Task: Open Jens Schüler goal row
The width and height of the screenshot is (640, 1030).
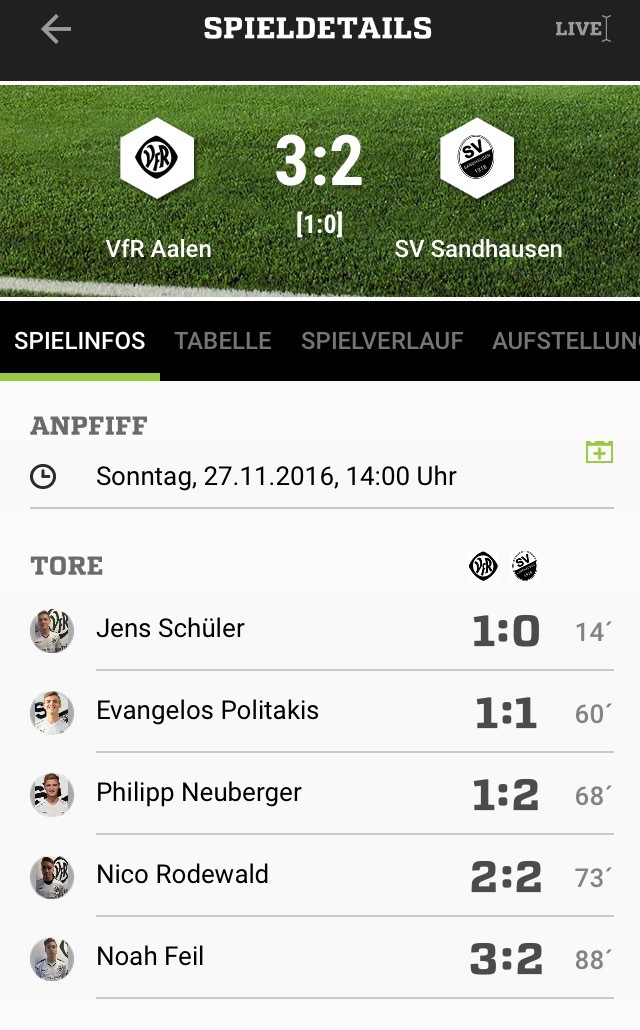Action: [320, 630]
